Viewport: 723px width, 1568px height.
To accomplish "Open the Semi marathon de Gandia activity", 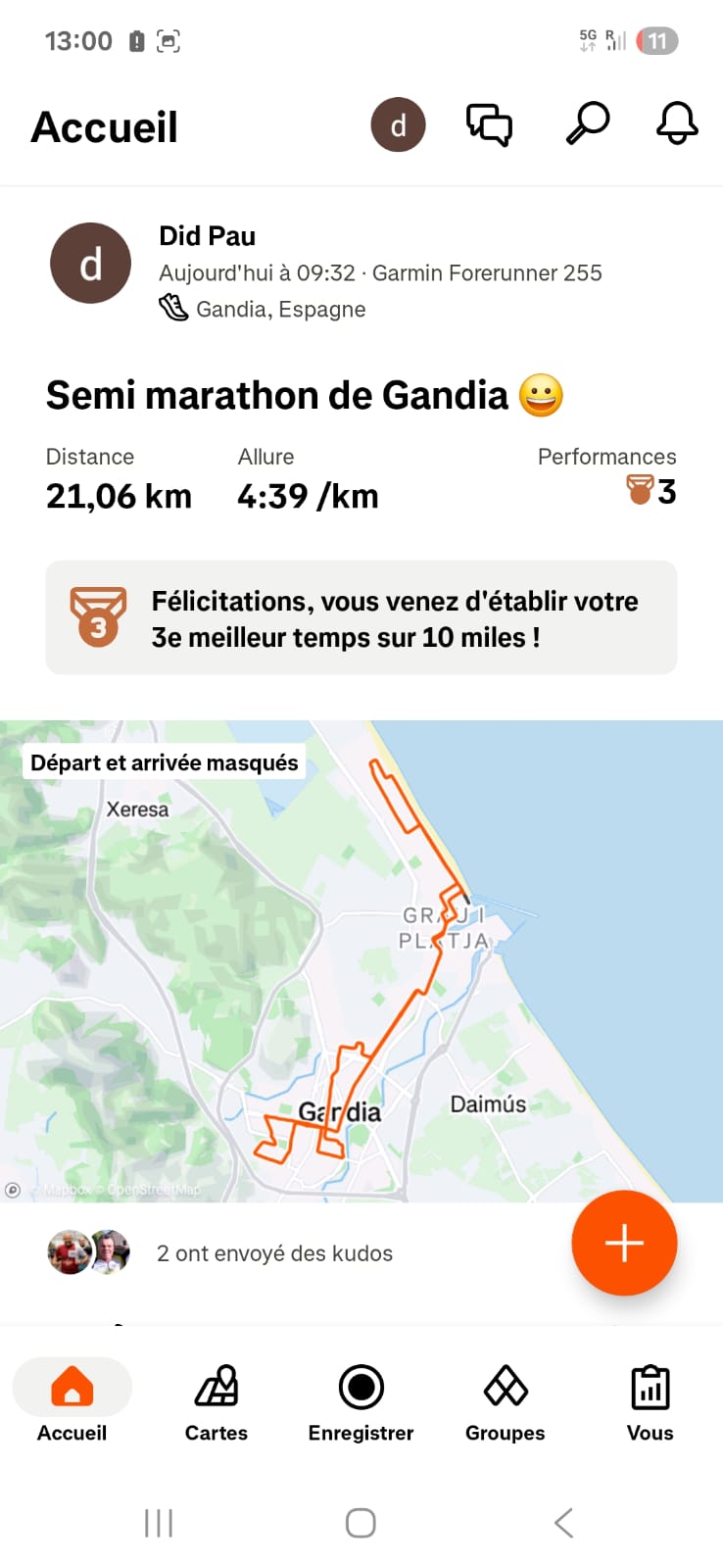I will click(x=278, y=396).
